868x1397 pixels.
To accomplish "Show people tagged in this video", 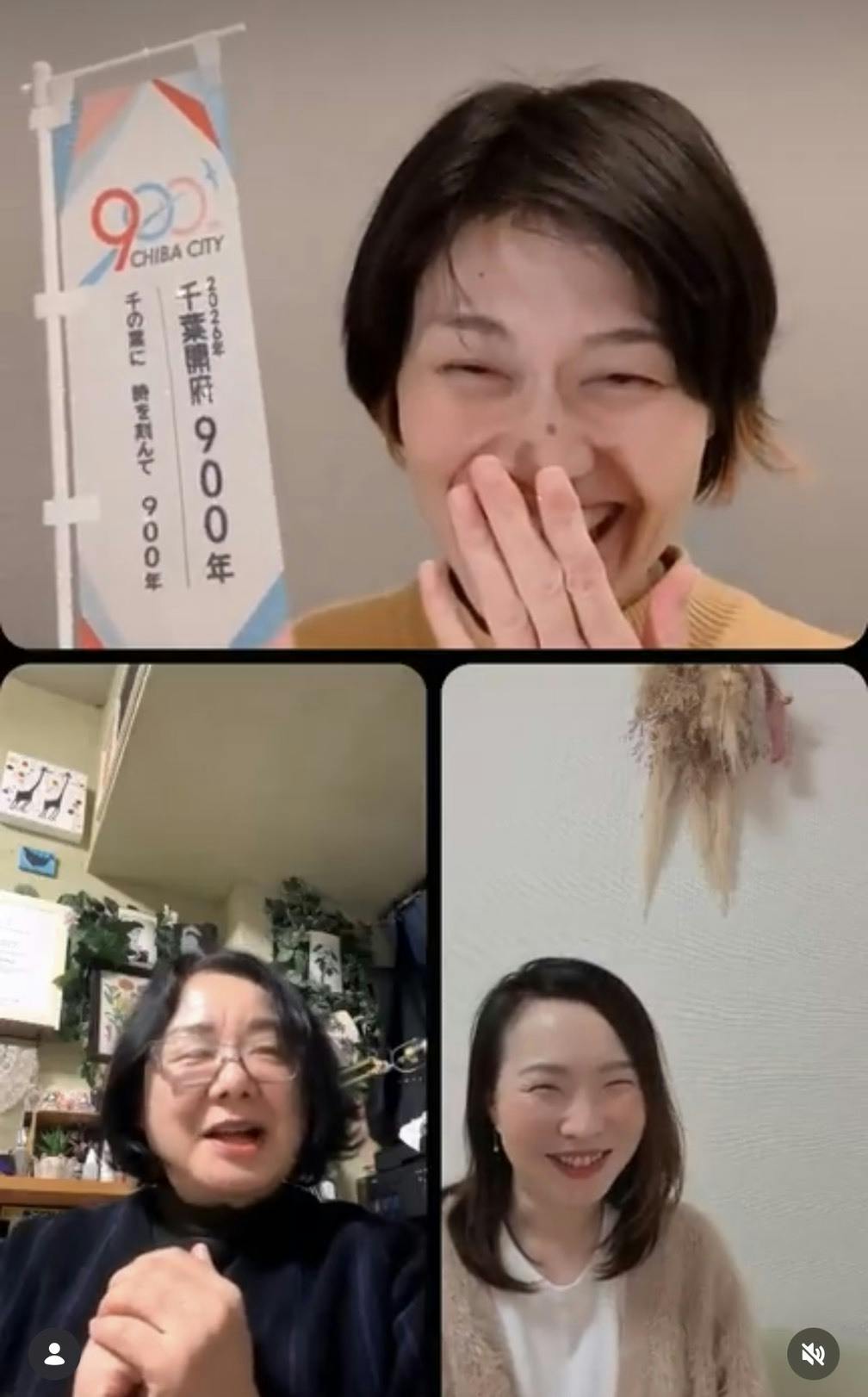I will (54, 1354).
